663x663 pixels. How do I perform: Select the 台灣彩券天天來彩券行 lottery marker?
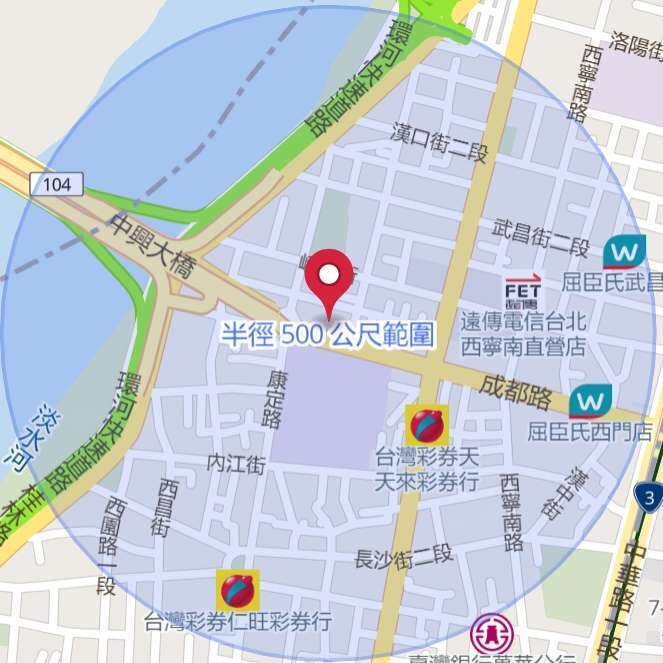(426, 425)
